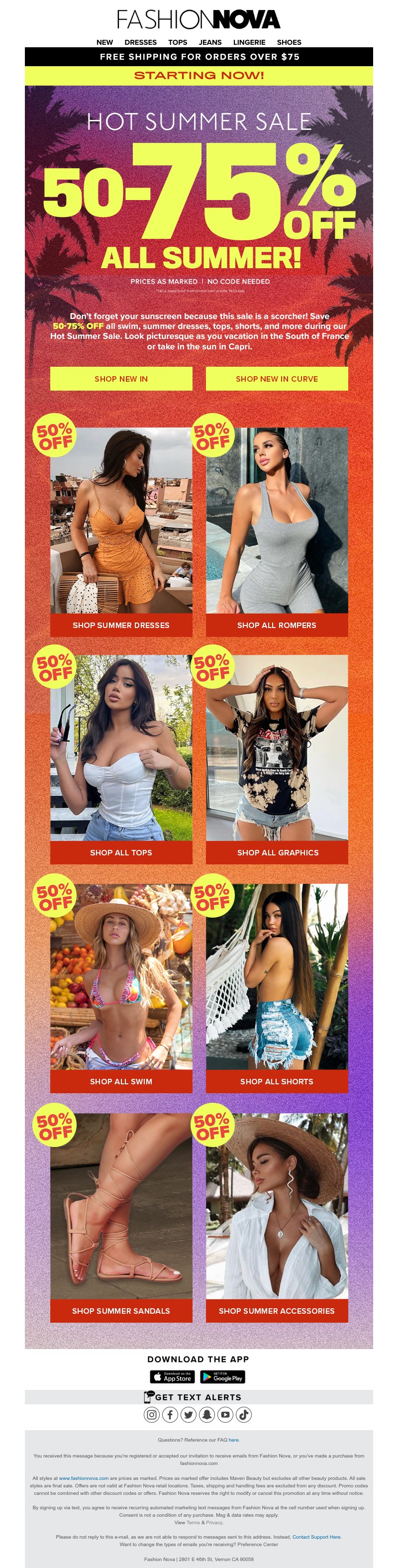Tap SHOP SUMMER ACCESSORIES
This screenshot has height=1568, width=398.
pyautogui.click(x=276, y=1311)
